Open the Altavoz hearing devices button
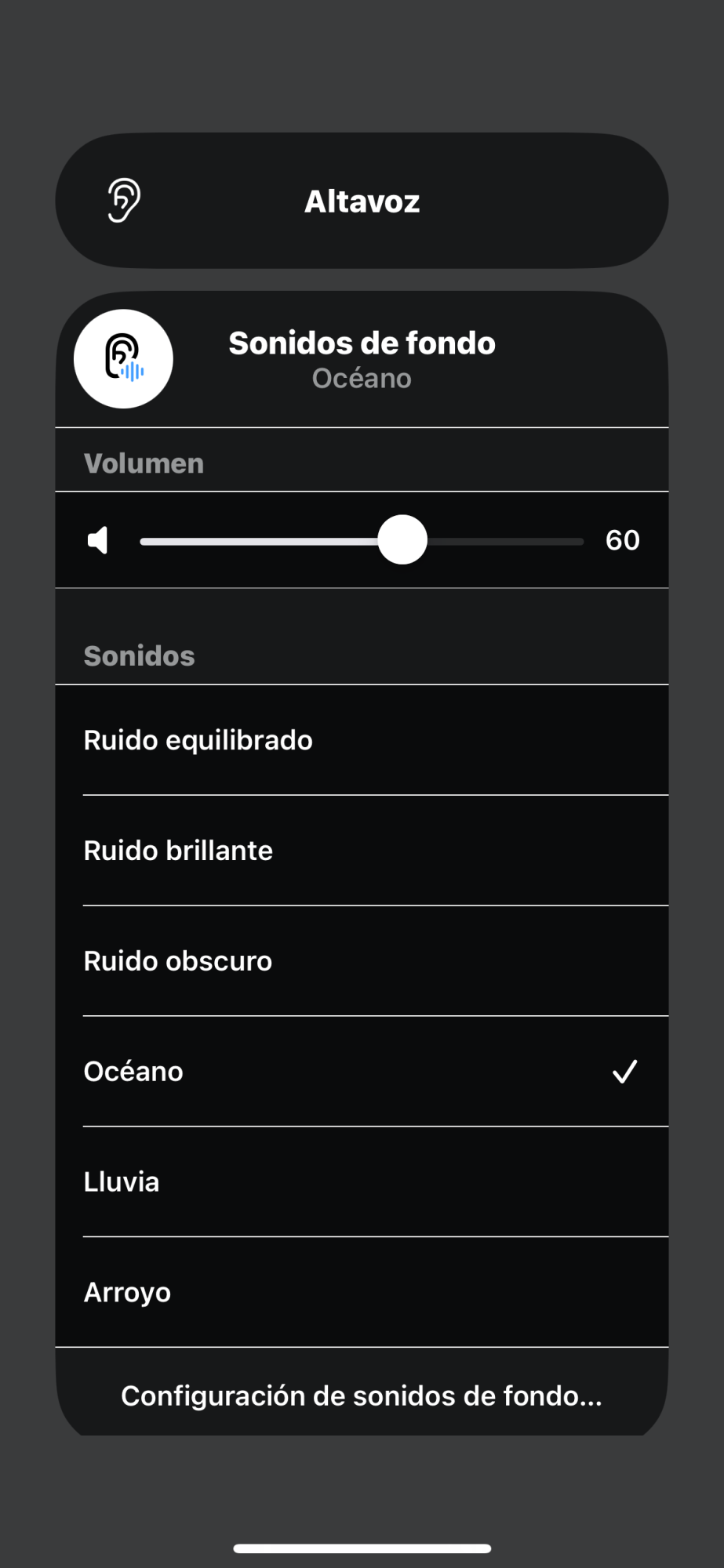 (362, 201)
